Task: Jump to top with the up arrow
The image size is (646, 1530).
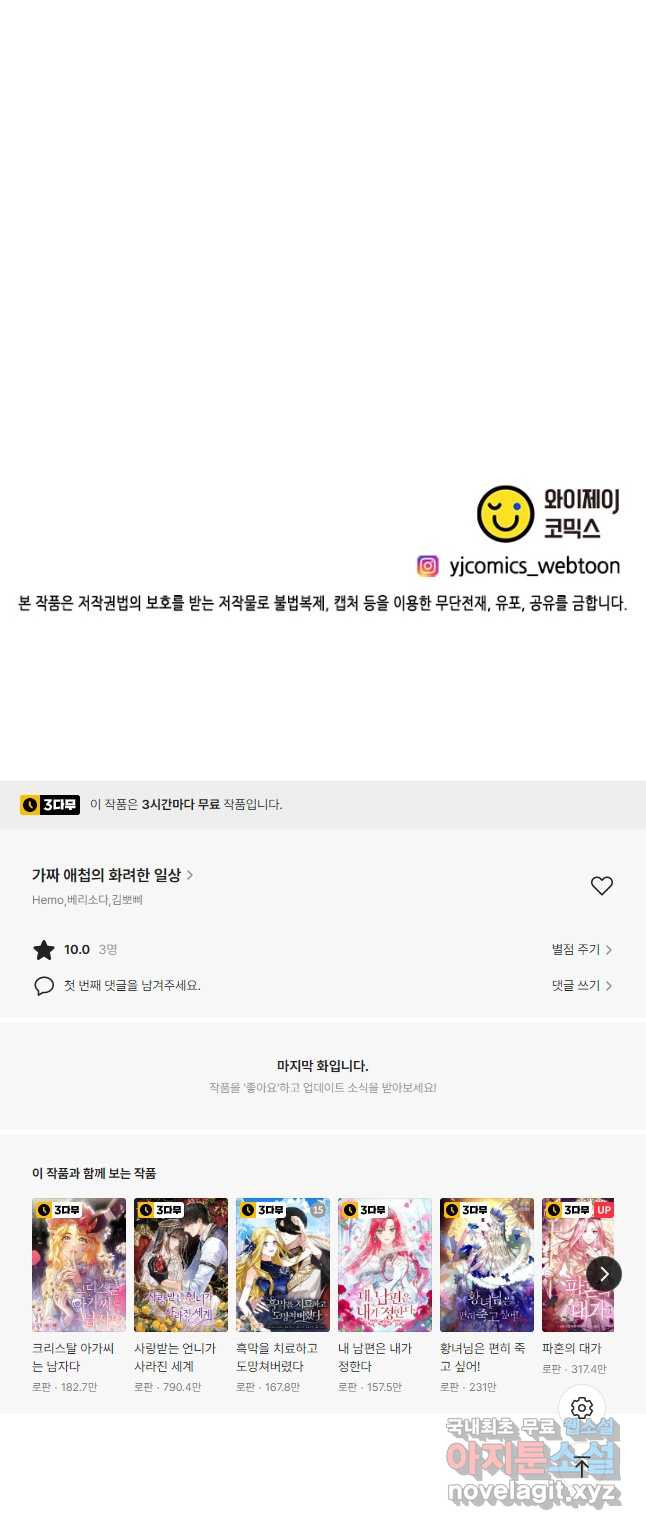Action: pos(582,1466)
